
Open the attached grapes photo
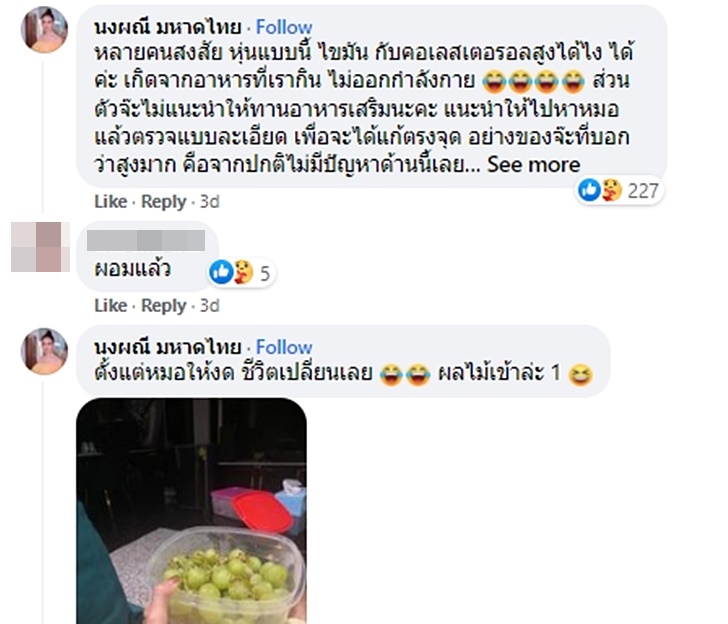tap(192, 510)
